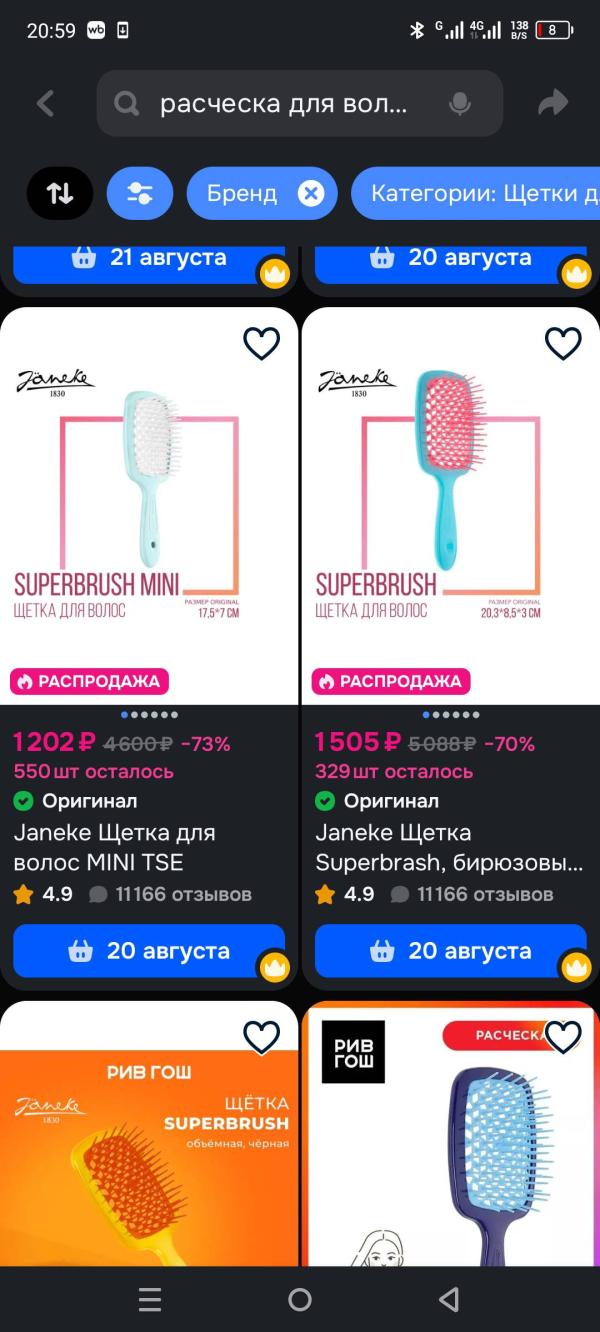This screenshot has height=1332, width=600.
Task: Open the blue РИВ ГОШ расческа card
Action: coord(450,1150)
